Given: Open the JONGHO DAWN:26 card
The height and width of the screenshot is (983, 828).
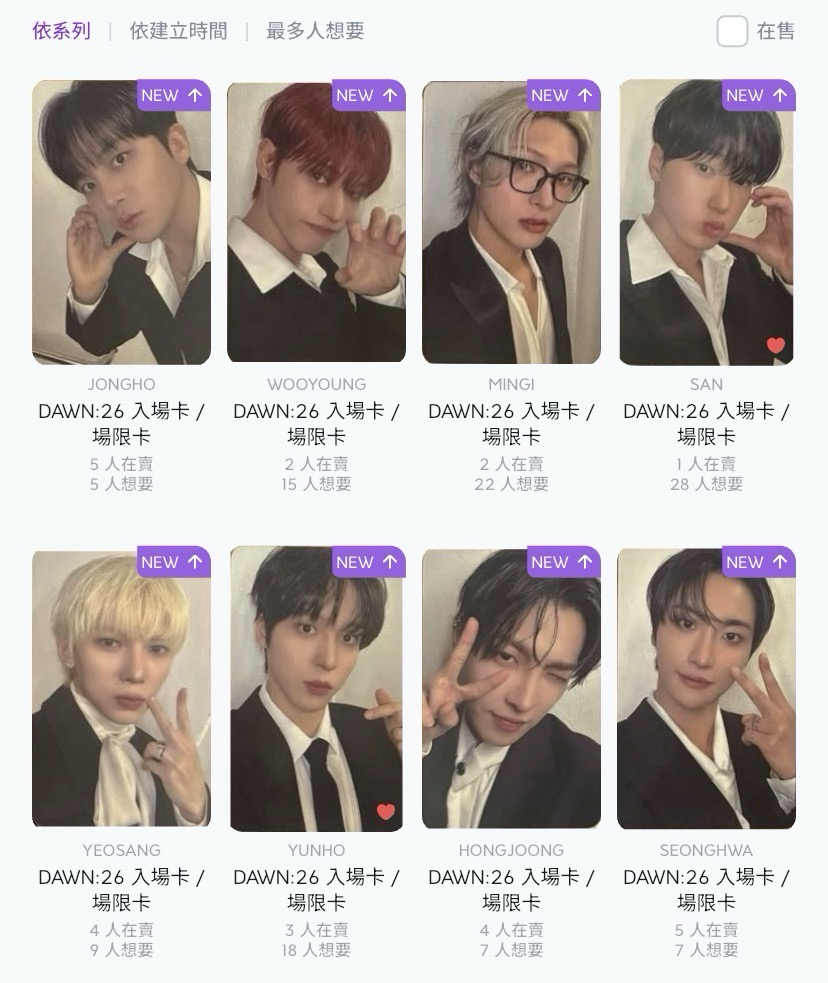Looking at the screenshot, I should 121,222.
